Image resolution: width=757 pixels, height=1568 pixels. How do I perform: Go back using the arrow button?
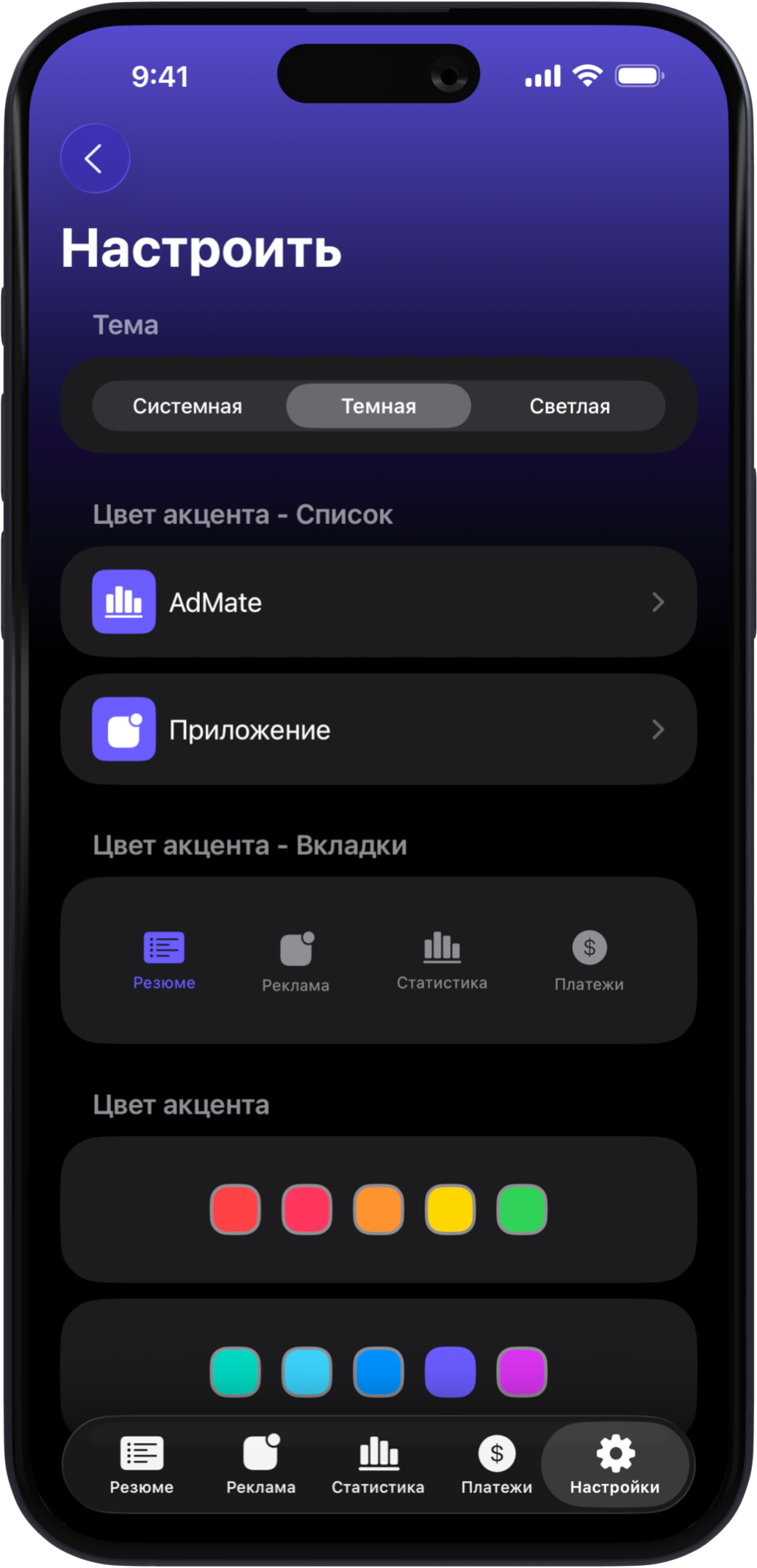click(95, 159)
